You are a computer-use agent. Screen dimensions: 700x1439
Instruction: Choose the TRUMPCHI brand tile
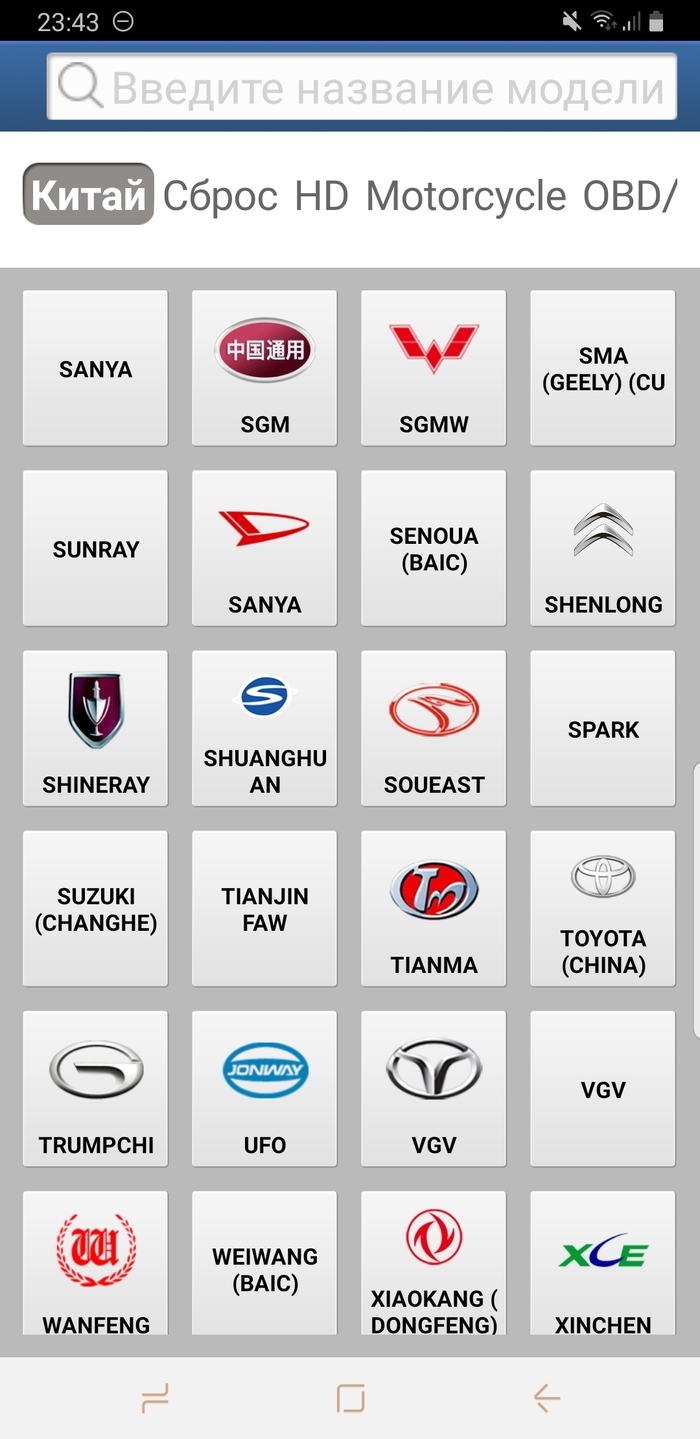click(x=96, y=1088)
